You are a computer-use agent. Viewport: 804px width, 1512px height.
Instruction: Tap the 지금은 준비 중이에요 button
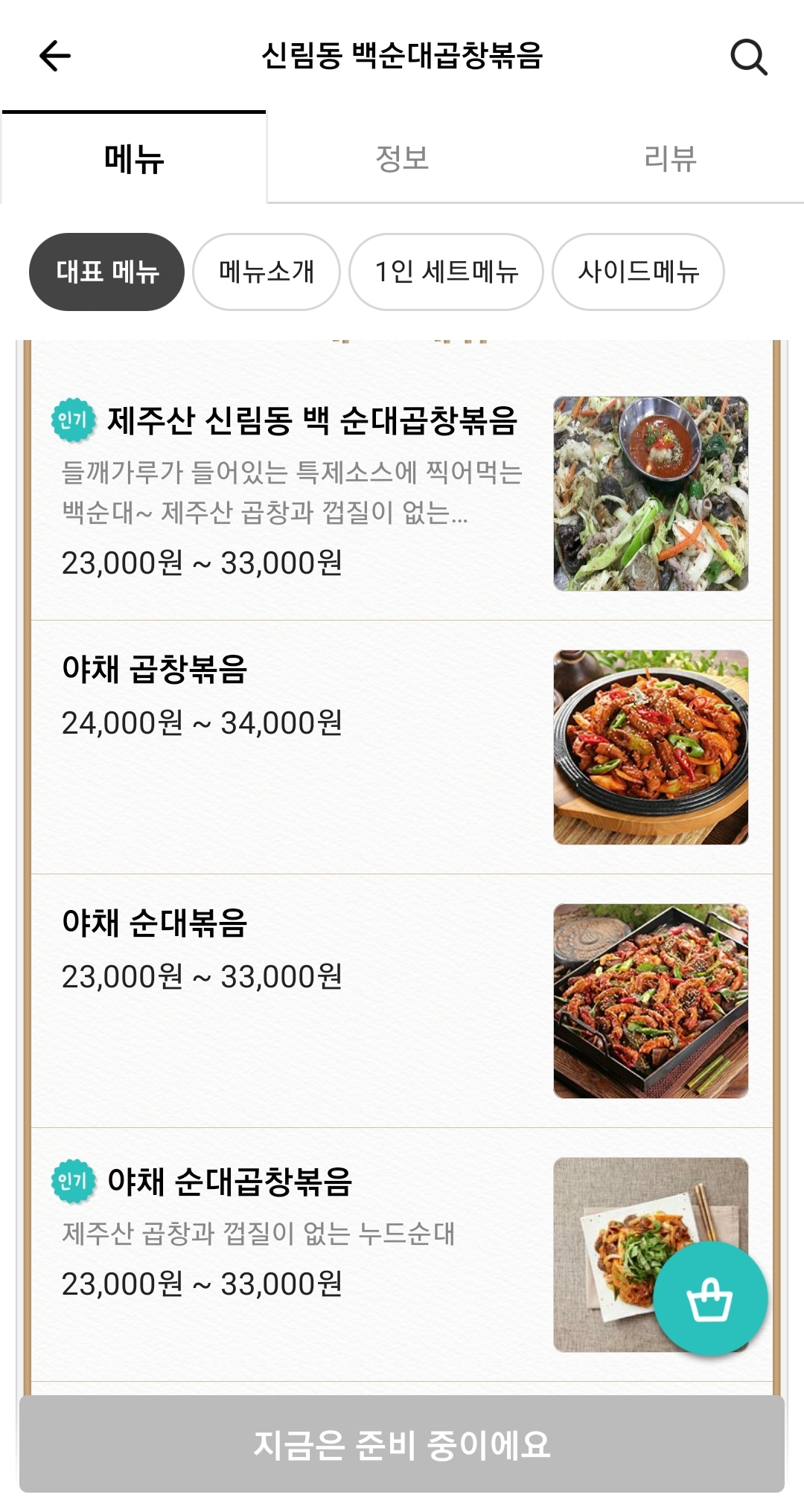point(402,1444)
